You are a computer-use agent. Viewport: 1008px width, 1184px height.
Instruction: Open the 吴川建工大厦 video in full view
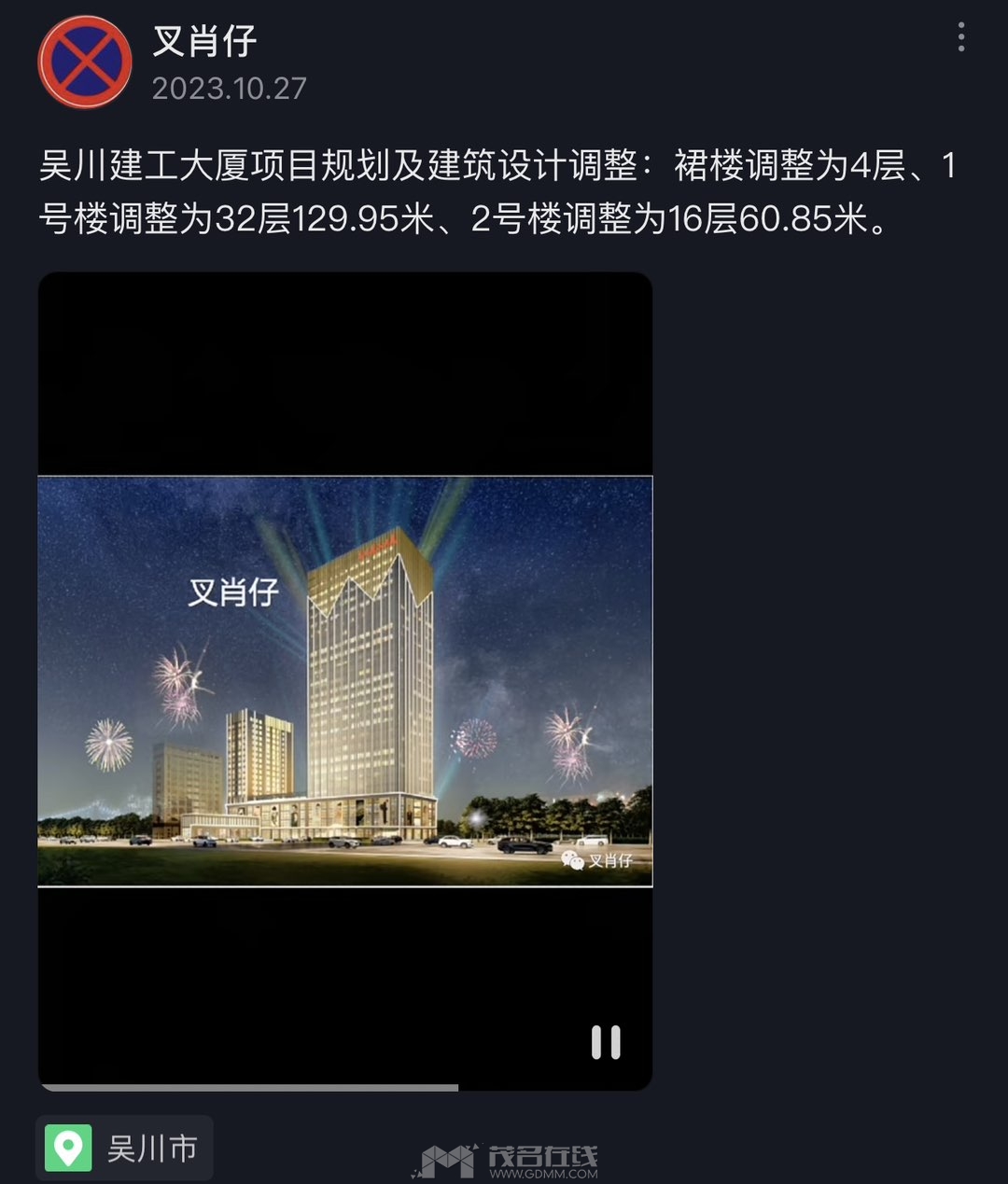[x=344, y=680]
